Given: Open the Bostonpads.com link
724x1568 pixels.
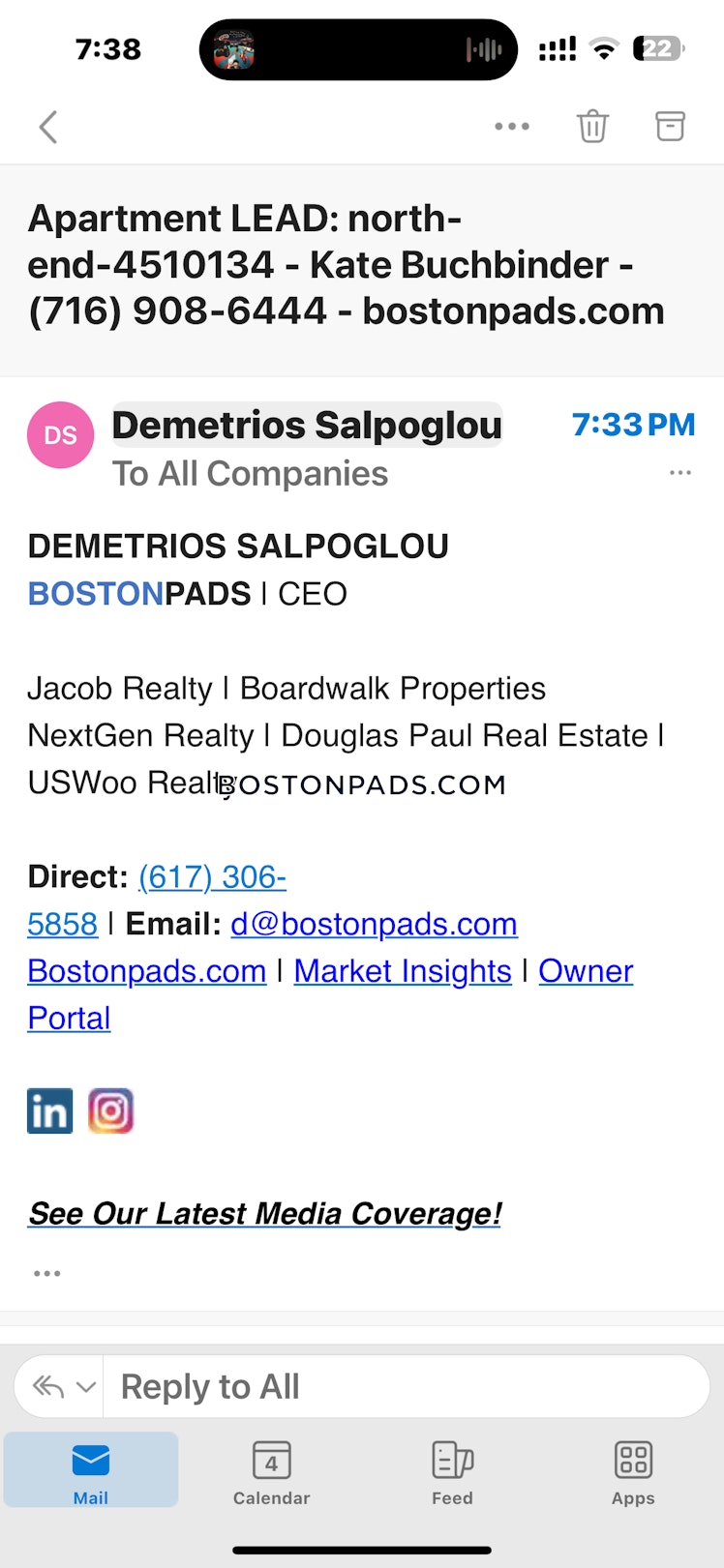Looking at the screenshot, I should [147, 971].
